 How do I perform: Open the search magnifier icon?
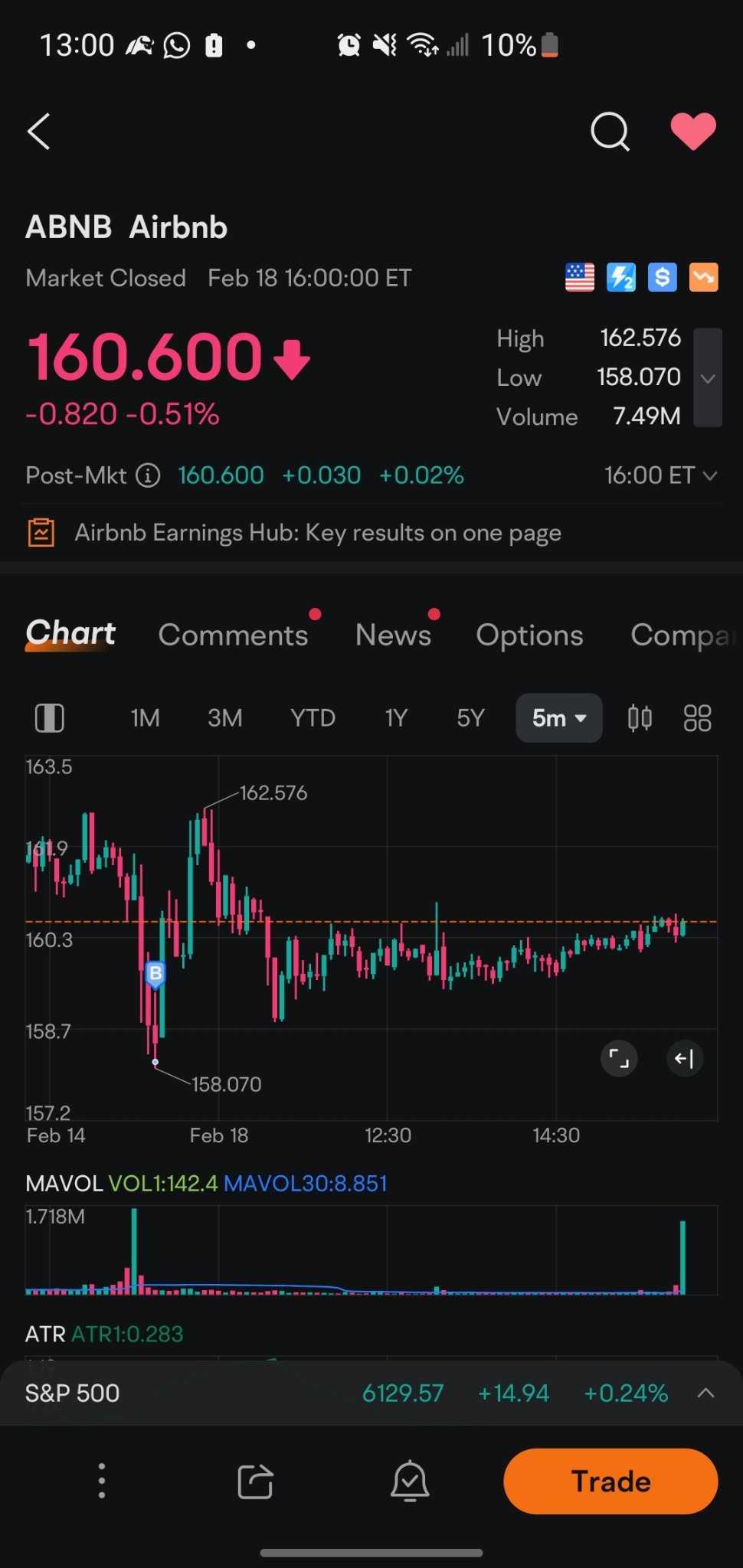pyautogui.click(x=610, y=132)
